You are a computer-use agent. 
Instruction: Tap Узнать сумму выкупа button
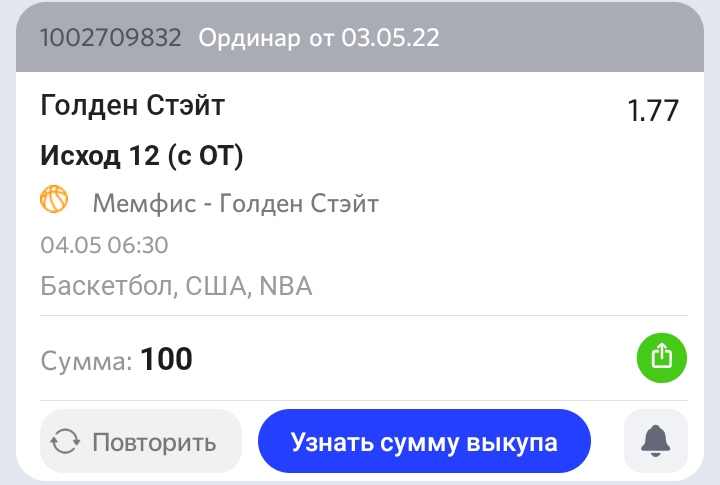[x=424, y=441]
